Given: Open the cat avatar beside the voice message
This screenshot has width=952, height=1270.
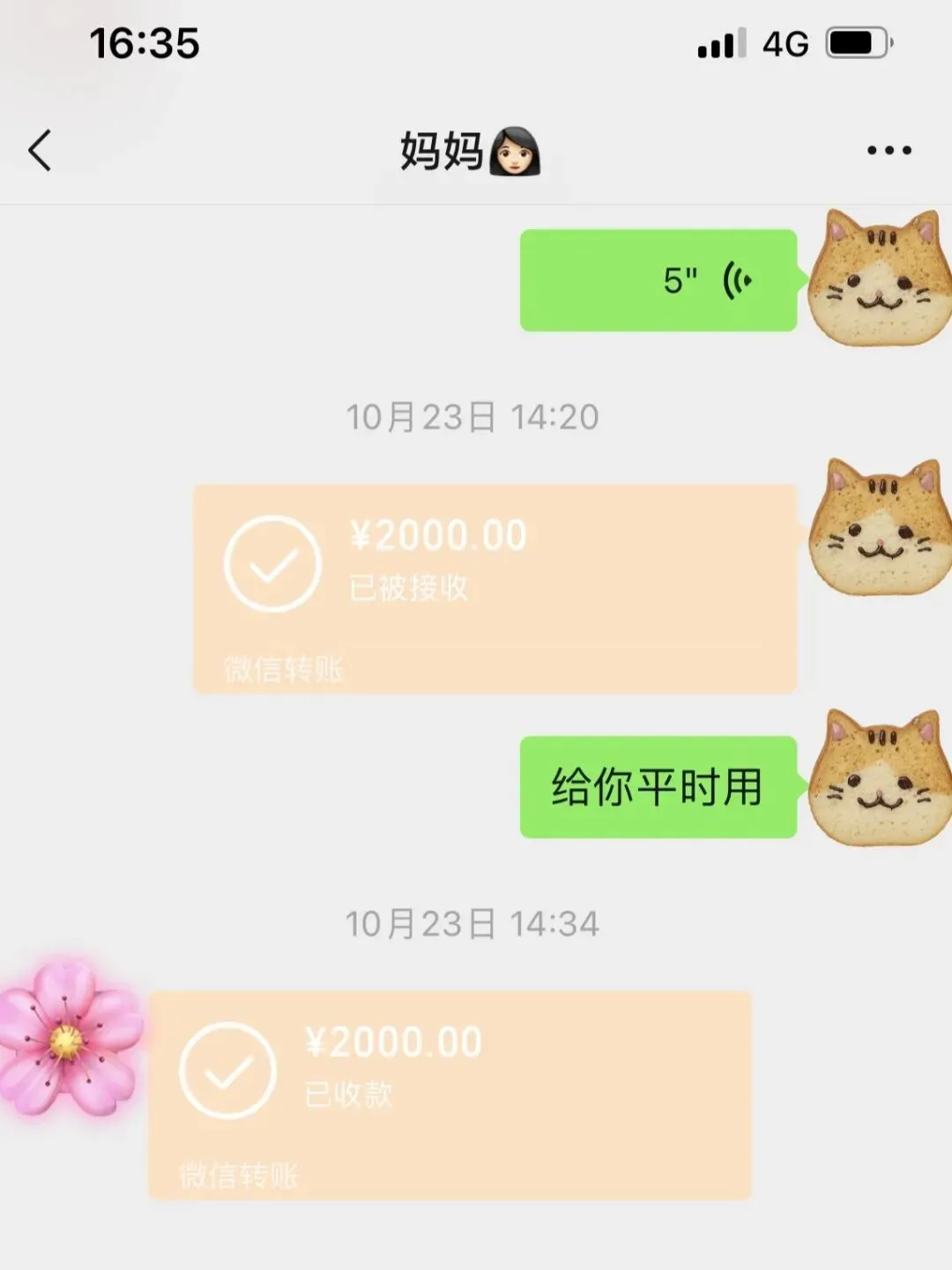Looking at the screenshot, I should [880, 279].
